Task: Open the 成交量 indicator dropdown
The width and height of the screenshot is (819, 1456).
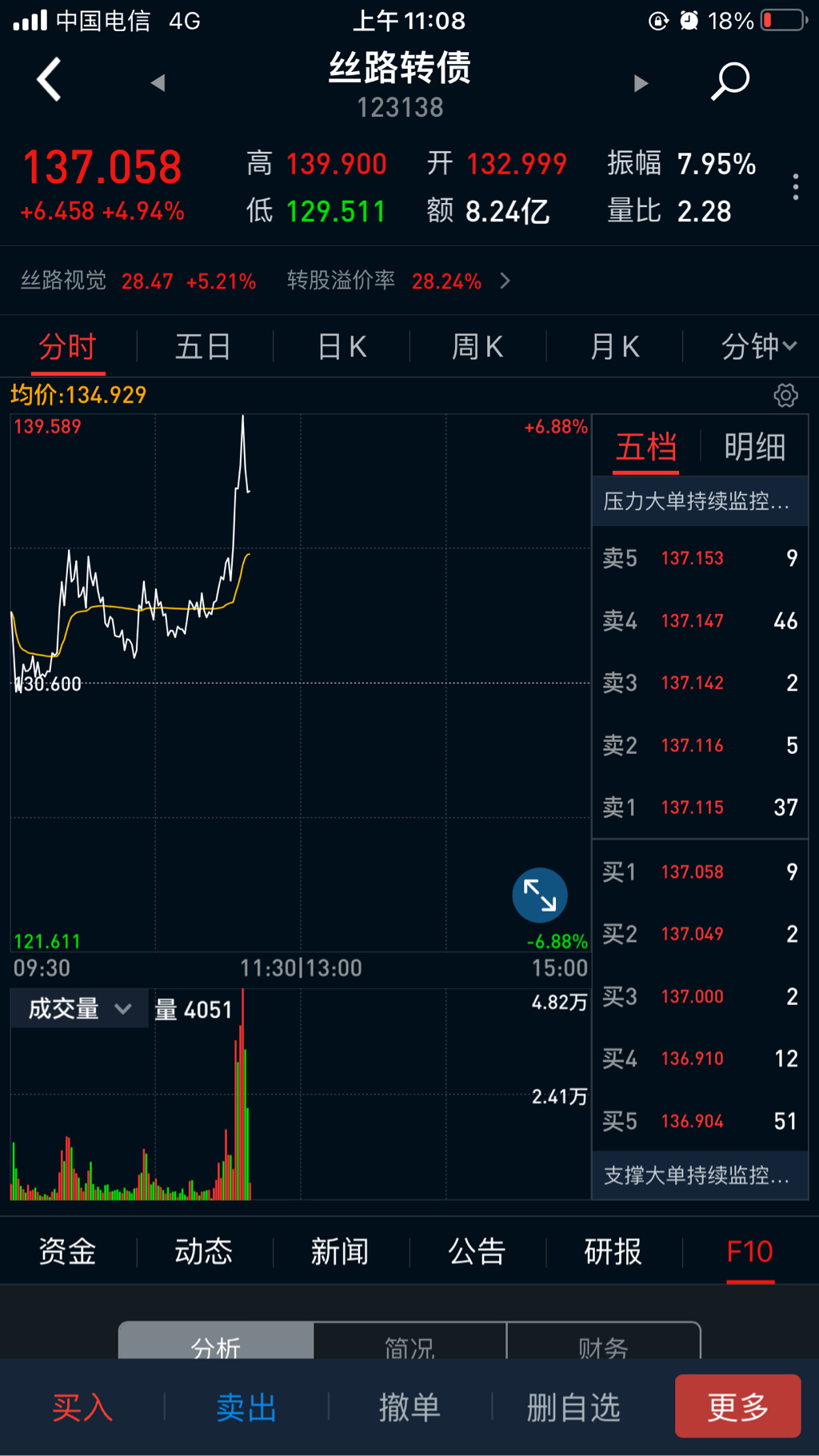Action: 78,1009
